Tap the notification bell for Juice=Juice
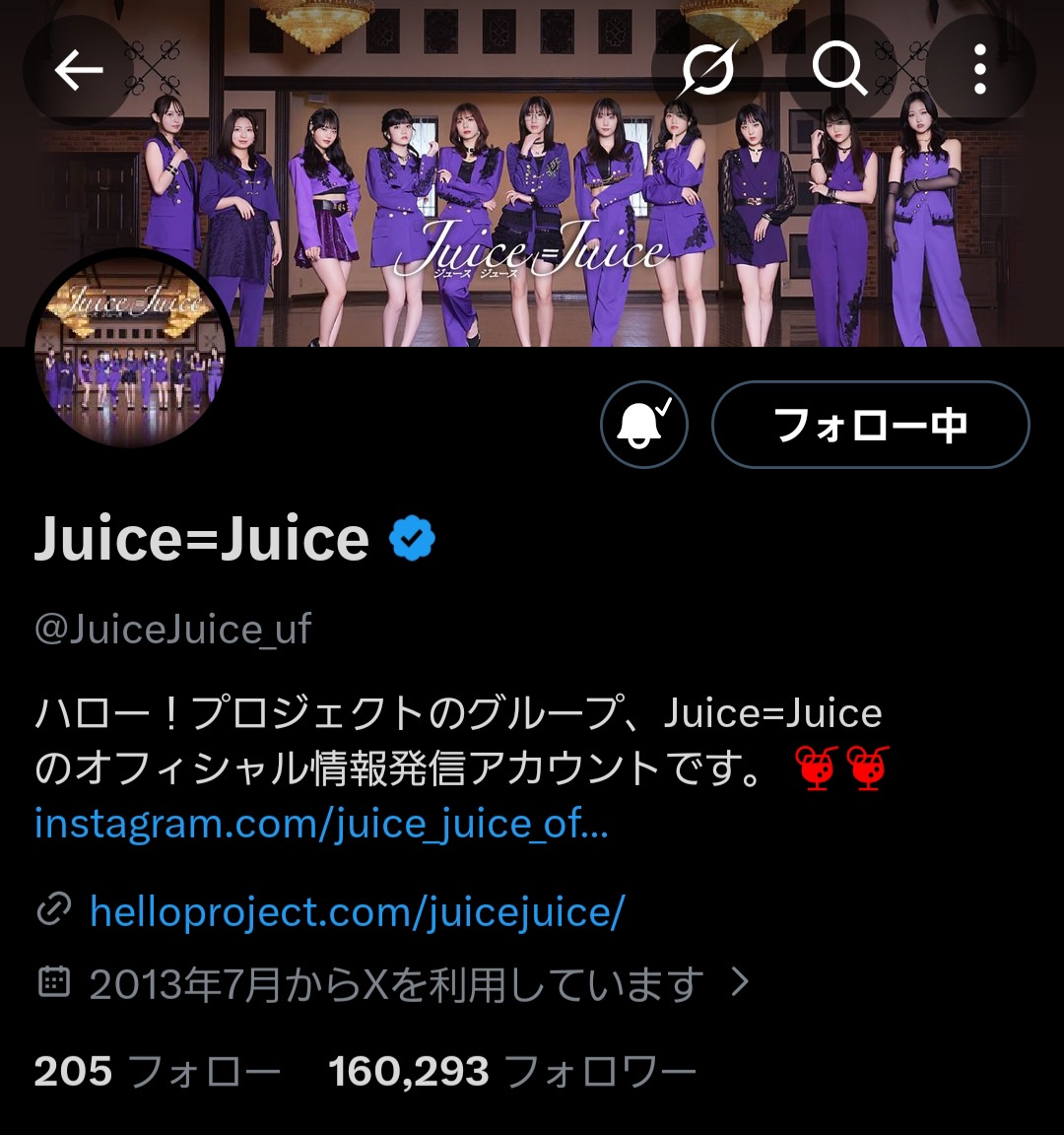The image size is (1064, 1135). point(643,425)
